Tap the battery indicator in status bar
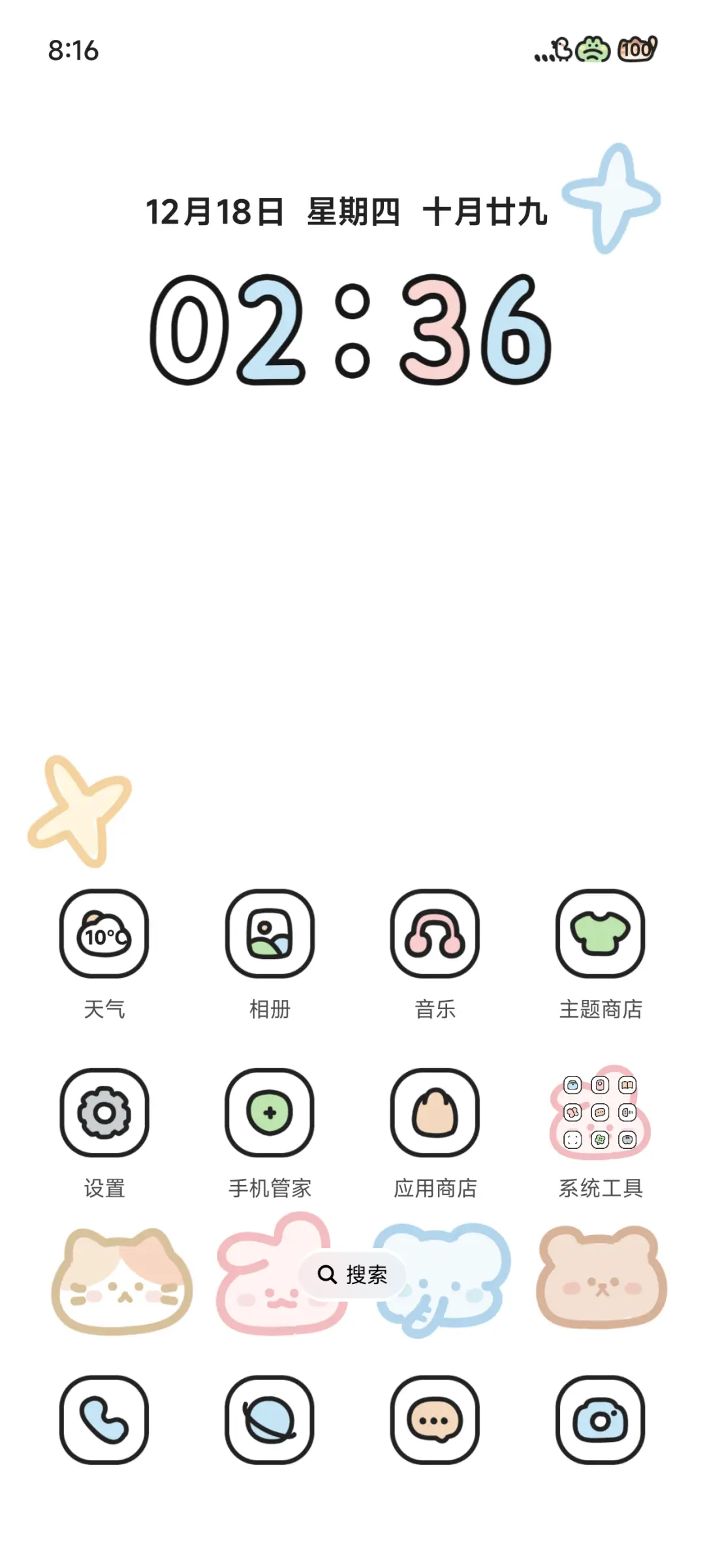The image size is (705, 1568). pos(637,49)
